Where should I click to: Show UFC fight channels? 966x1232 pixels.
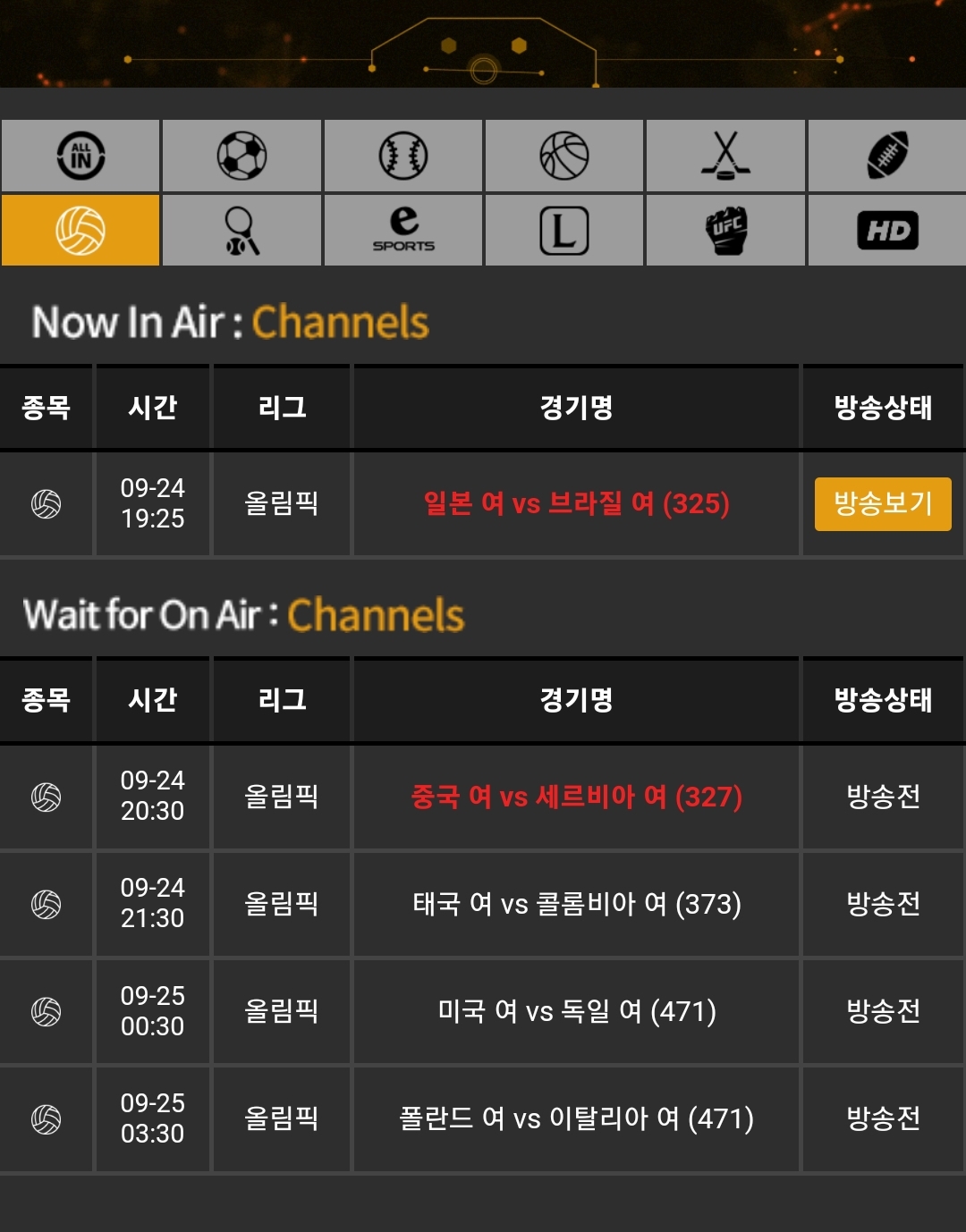click(x=725, y=230)
